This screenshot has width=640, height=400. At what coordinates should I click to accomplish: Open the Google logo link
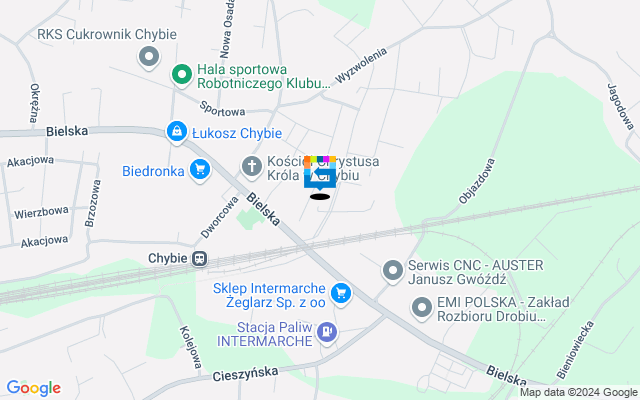33,388
